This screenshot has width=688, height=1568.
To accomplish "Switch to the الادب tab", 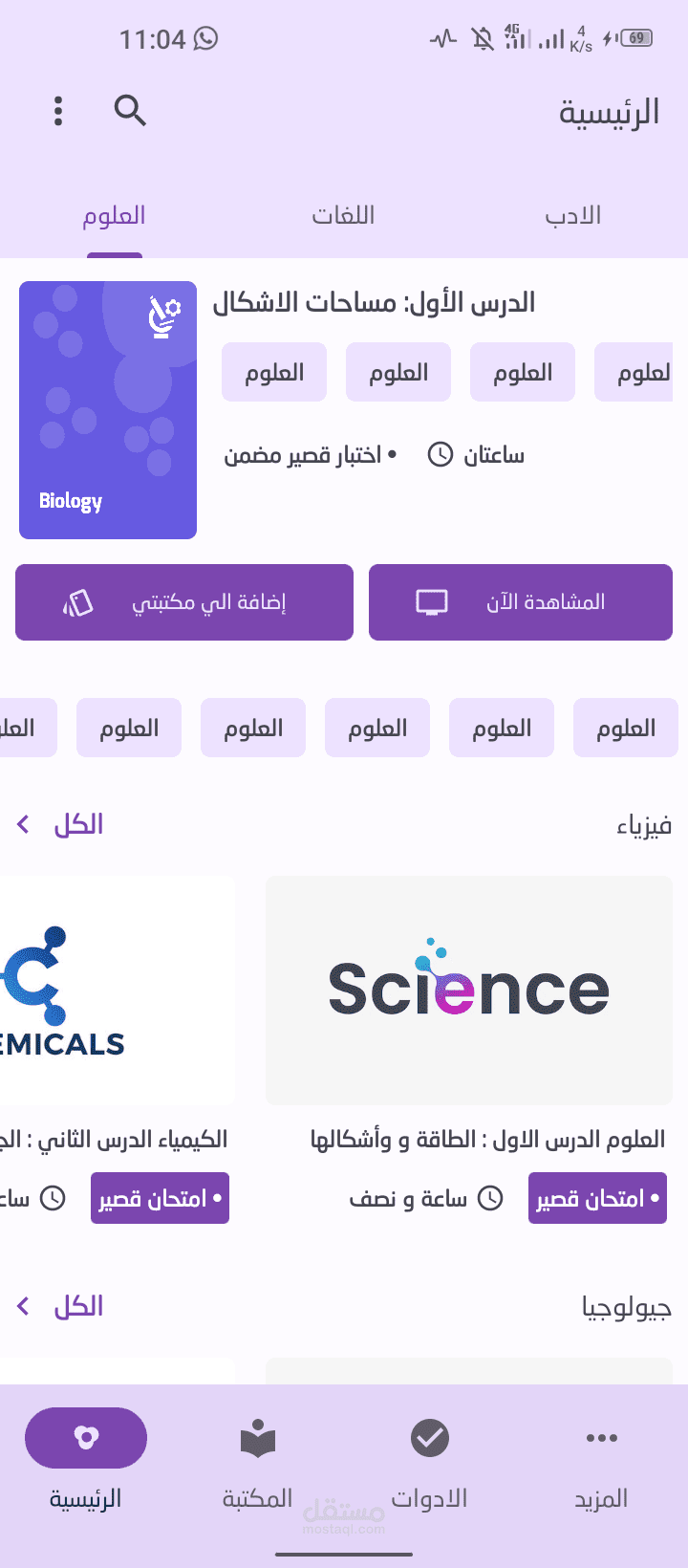I will [x=572, y=216].
